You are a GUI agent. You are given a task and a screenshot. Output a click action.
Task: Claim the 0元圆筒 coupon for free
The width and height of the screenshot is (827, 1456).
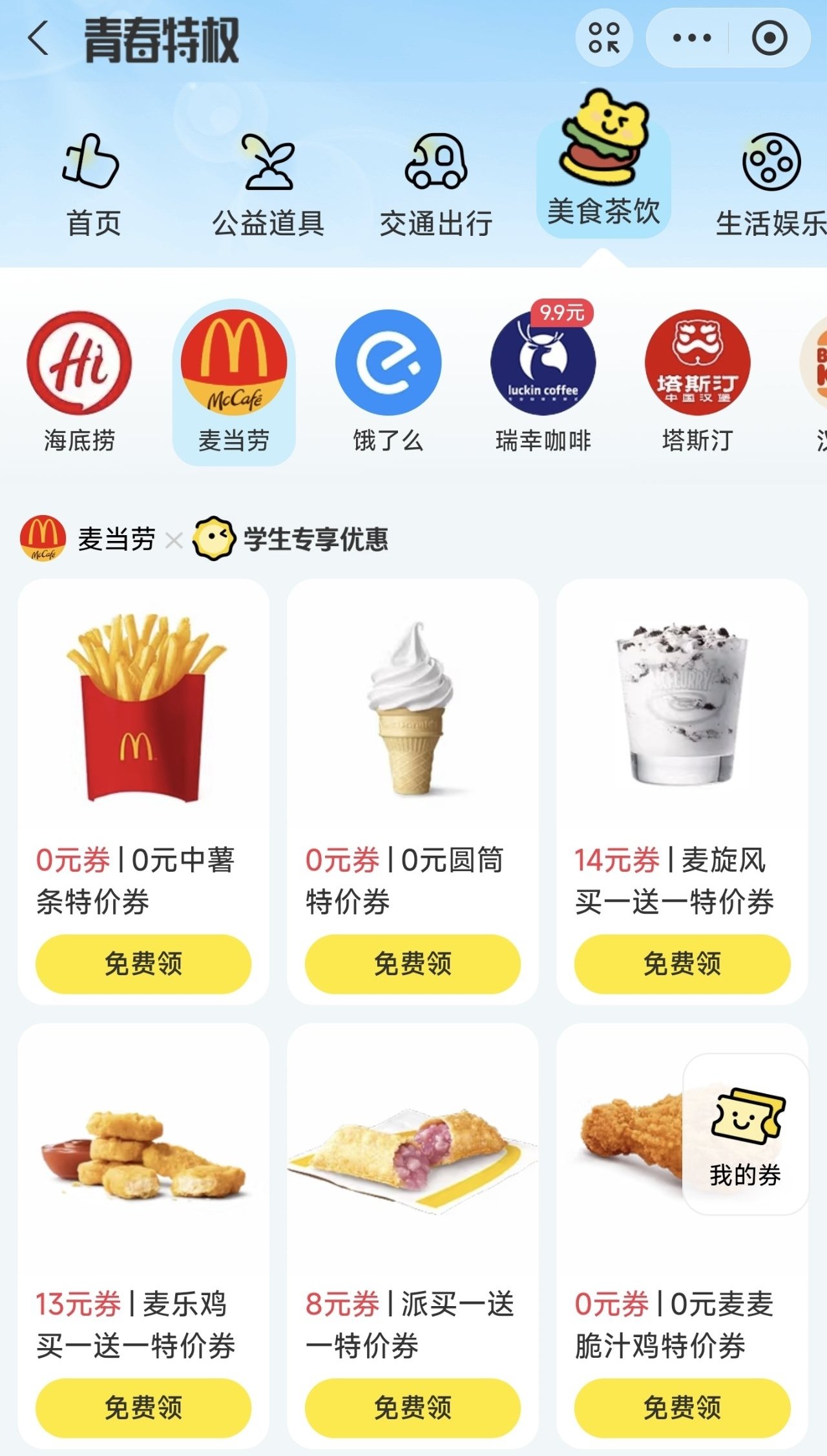(x=413, y=964)
